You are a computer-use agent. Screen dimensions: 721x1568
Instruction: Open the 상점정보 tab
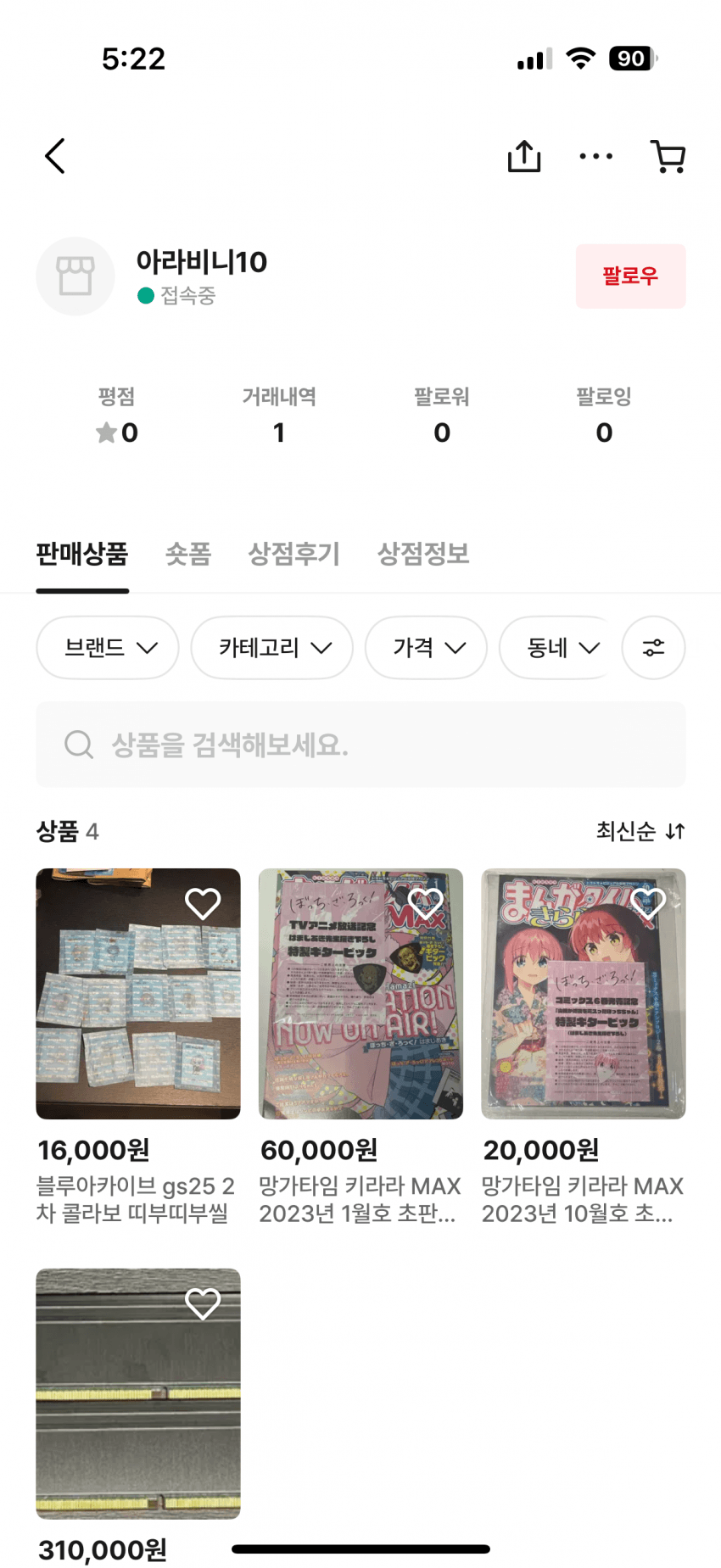422,554
